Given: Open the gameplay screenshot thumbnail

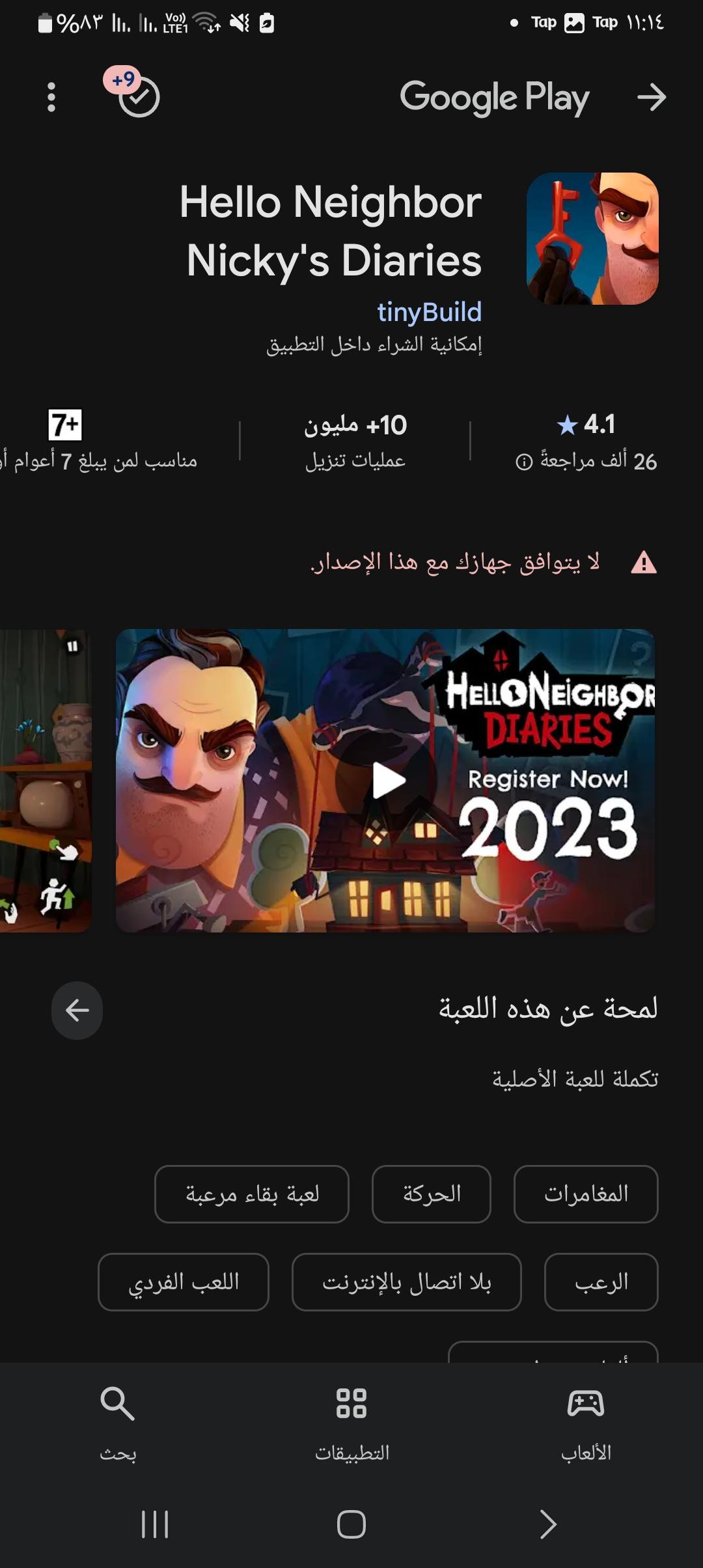Looking at the screenshot, I should [44, 781].
